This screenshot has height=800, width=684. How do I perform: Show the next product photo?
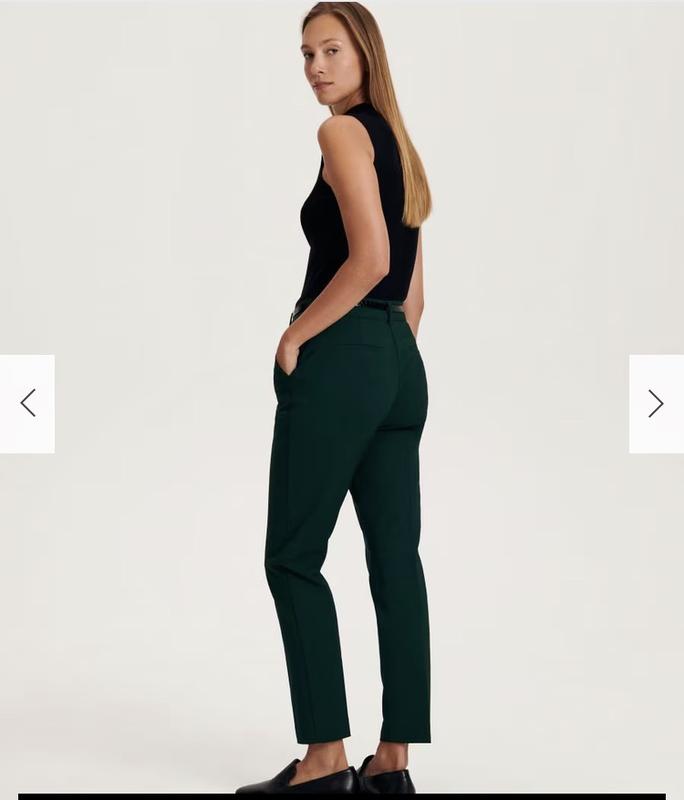coord(656,404)
